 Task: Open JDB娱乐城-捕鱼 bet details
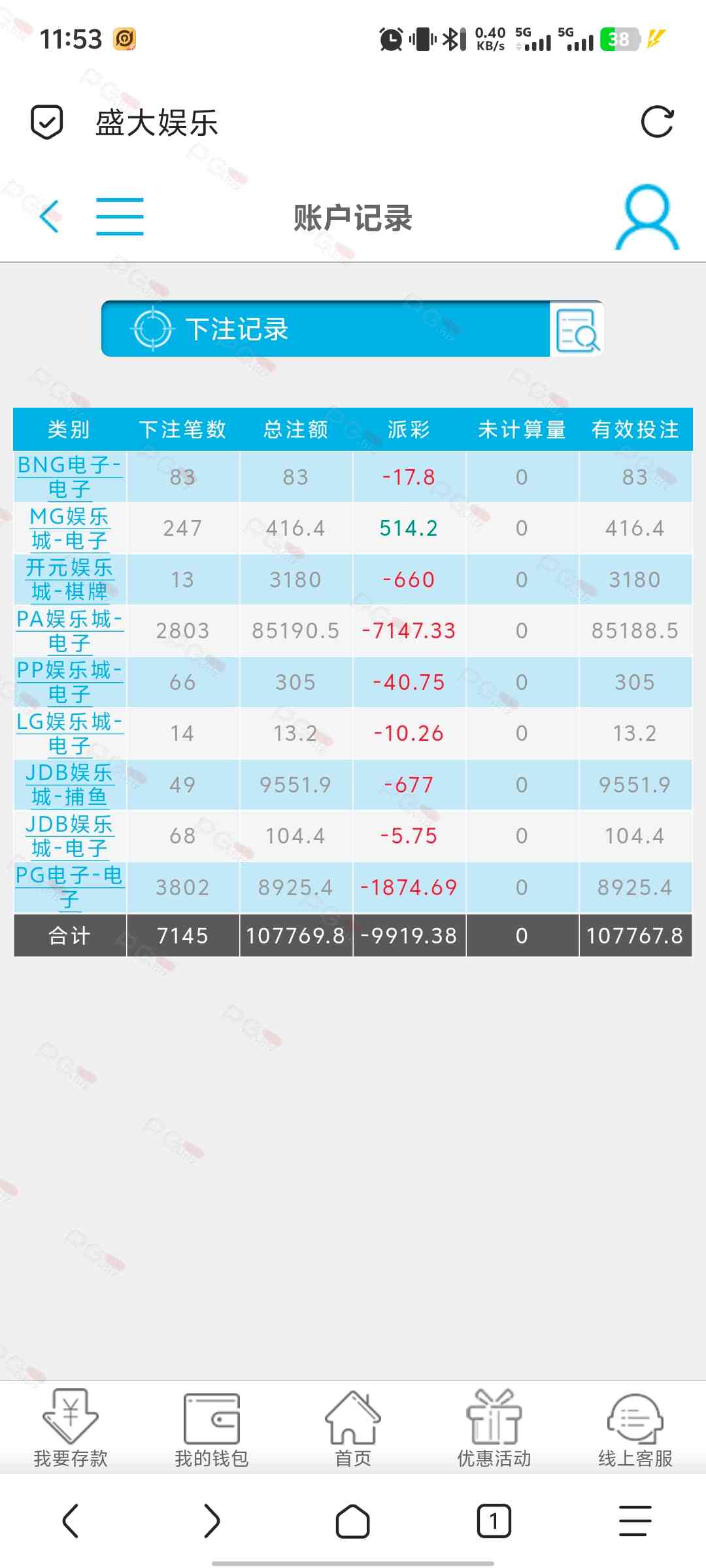(x=69, y=785)
